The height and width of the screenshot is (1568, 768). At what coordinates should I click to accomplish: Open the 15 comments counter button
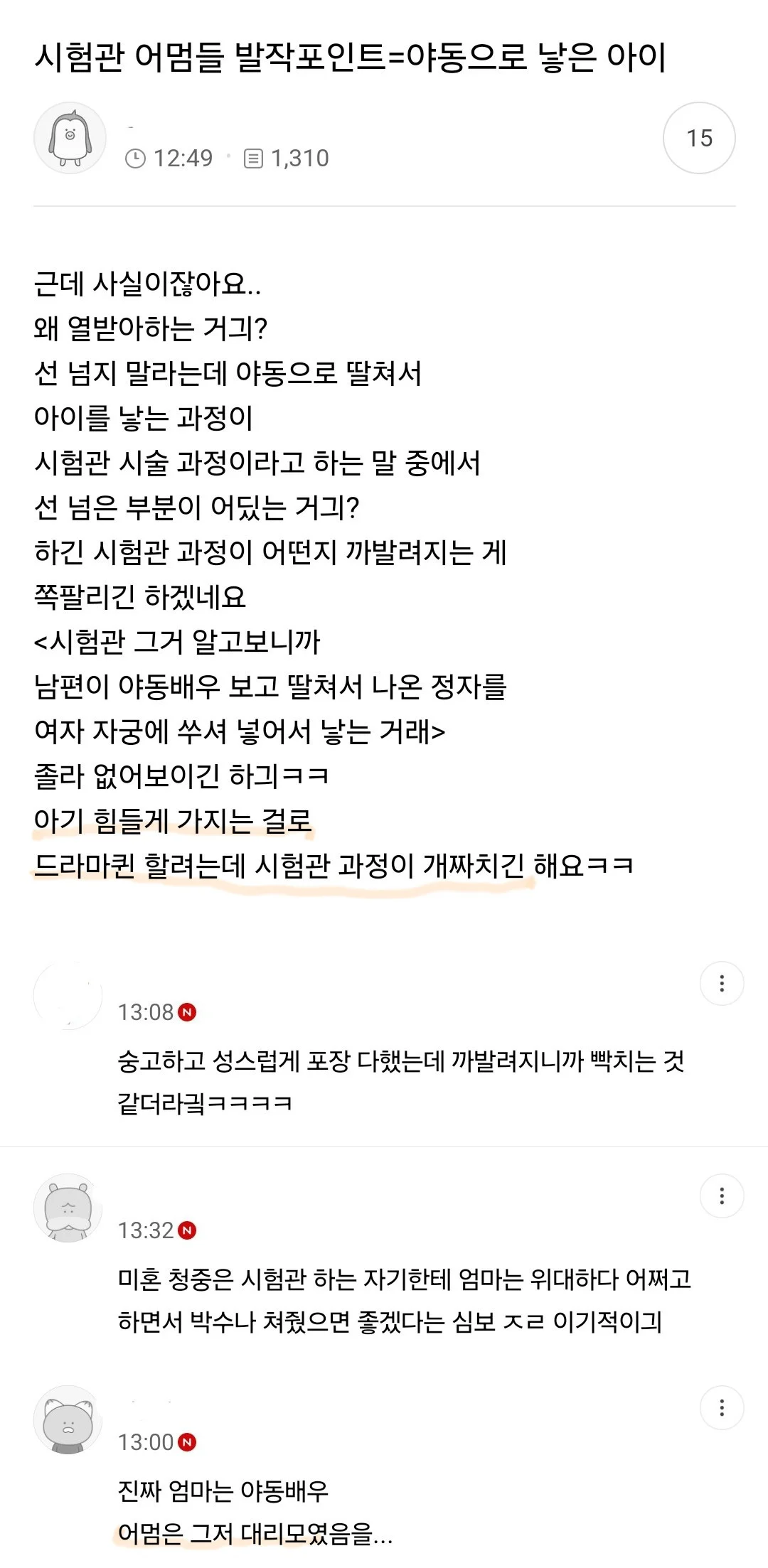pos(699,138)
